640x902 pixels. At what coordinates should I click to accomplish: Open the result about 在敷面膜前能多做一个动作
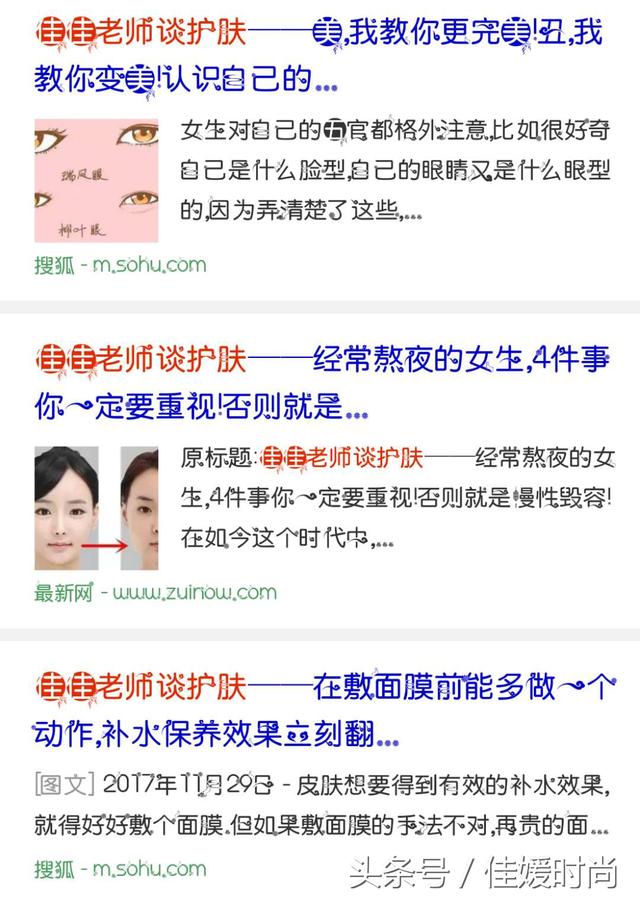[318, 711]
